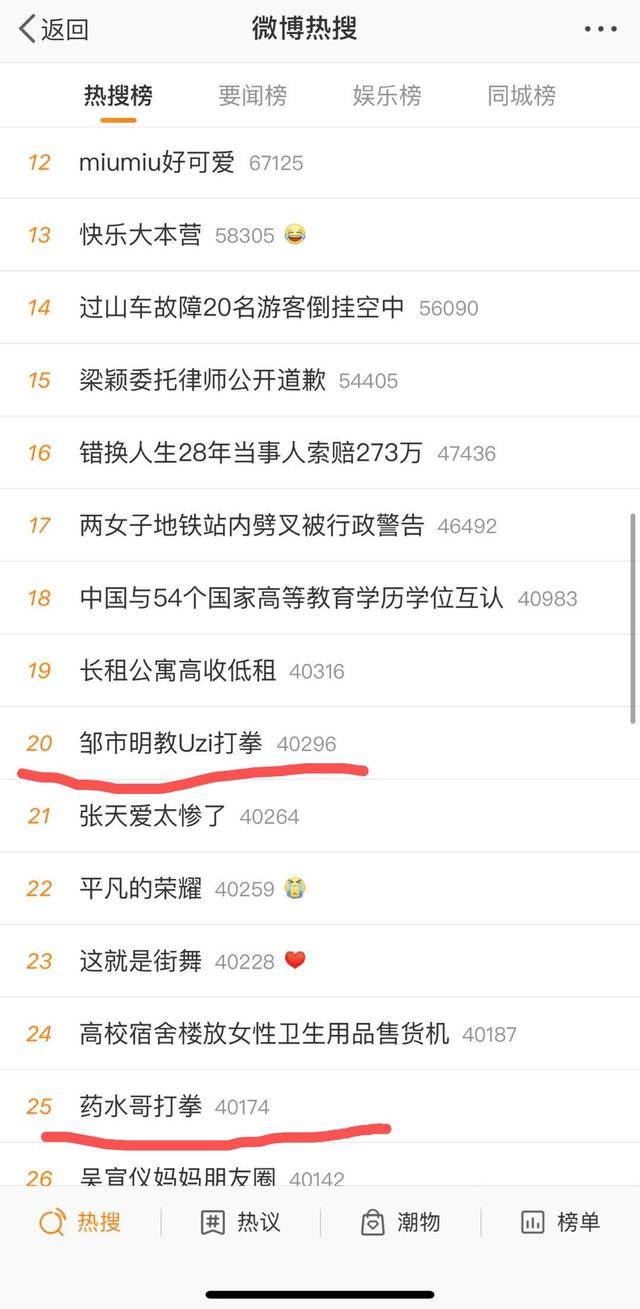640x1309 pixels.
Task: Open 邹市明教Uzi打拳 topic
Action: tap(171, 743)
